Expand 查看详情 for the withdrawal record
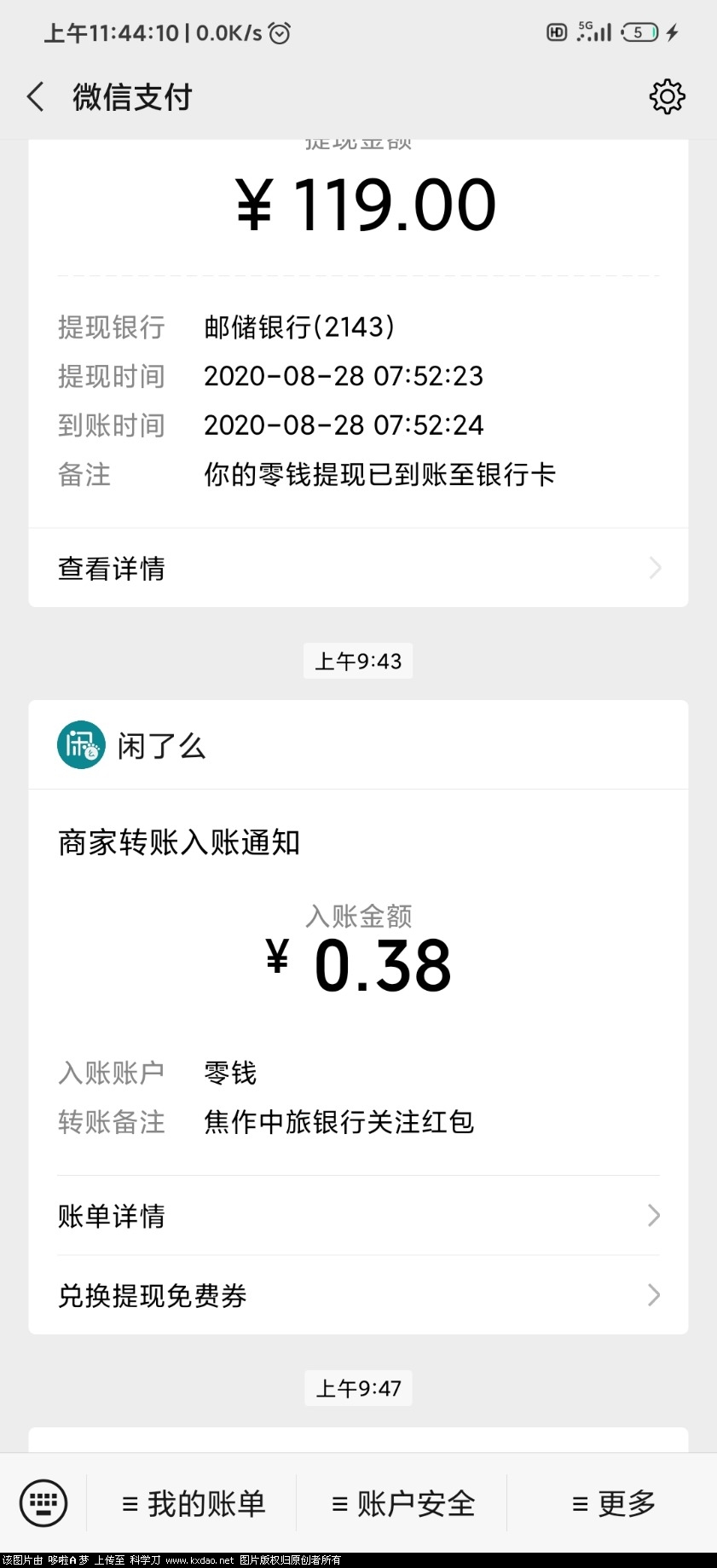 (x=358, y=568)
